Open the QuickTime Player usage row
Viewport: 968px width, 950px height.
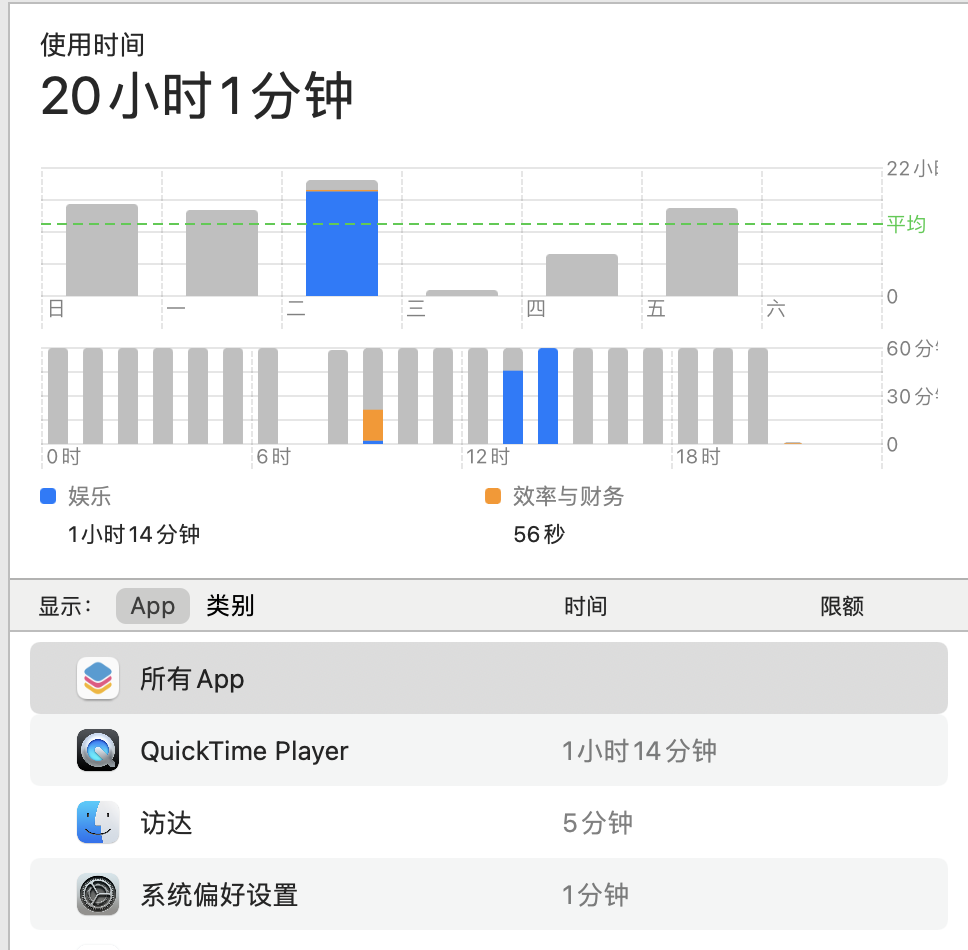point(488,751)
